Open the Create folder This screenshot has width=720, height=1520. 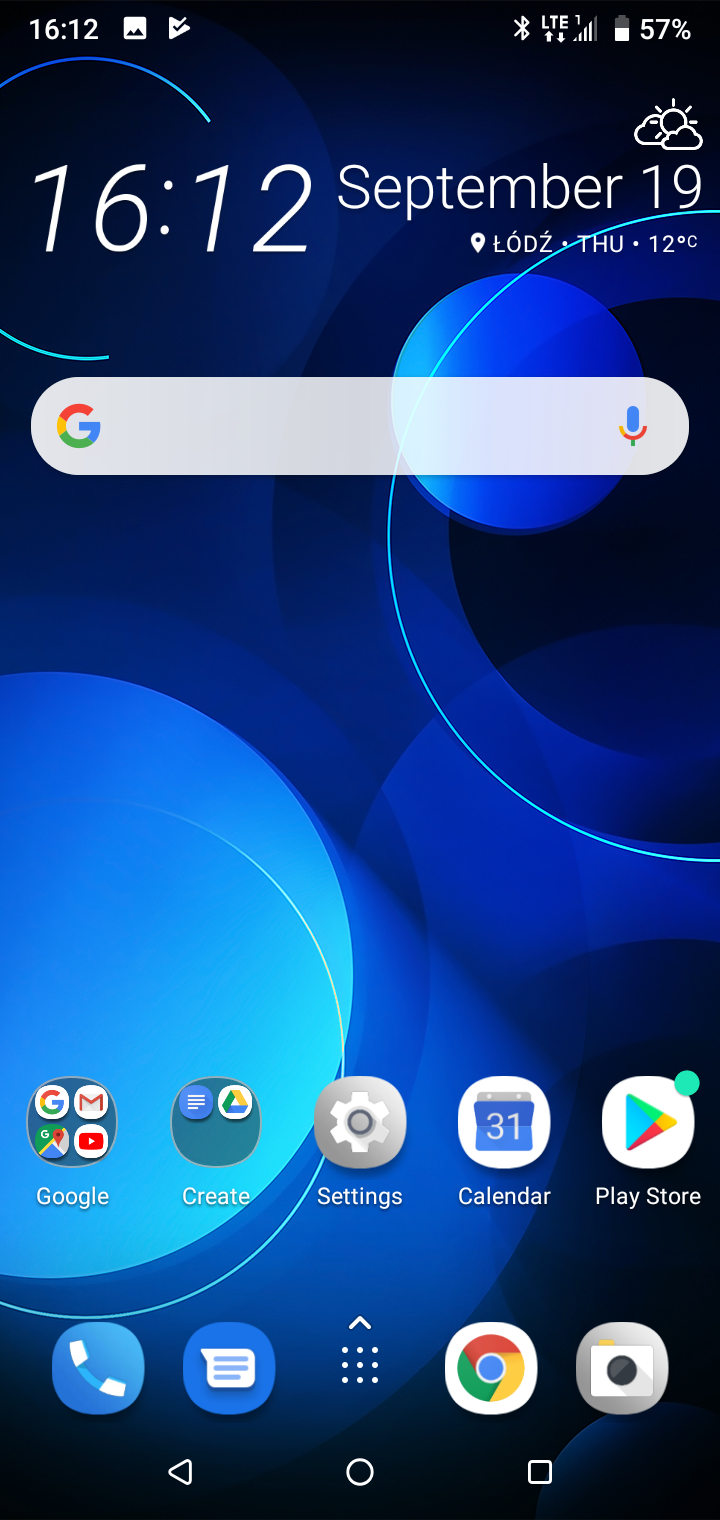216,1123
